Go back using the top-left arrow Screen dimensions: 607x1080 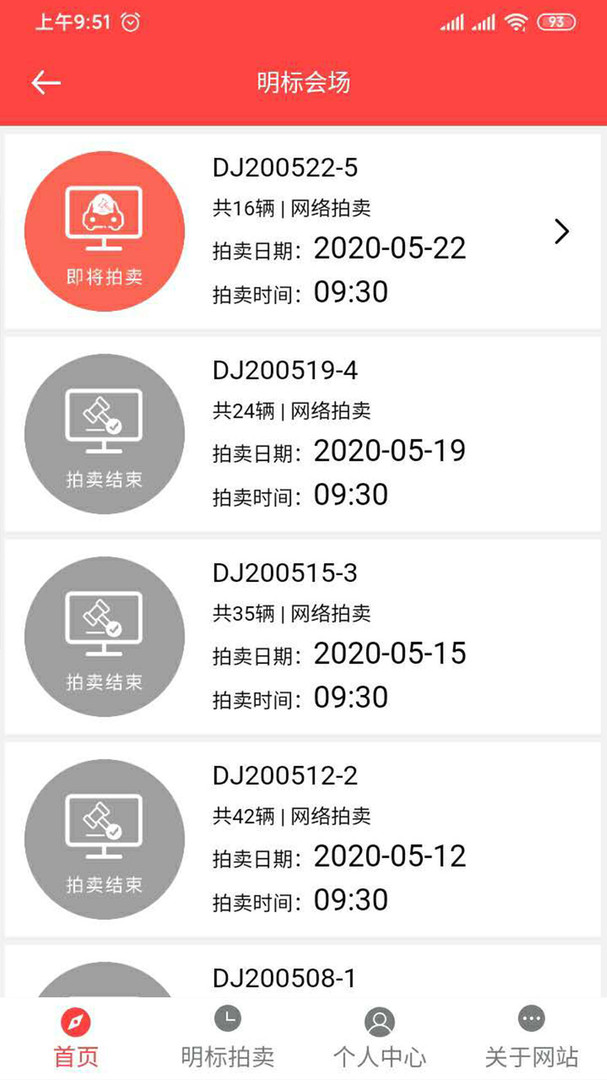click(46, 83)
